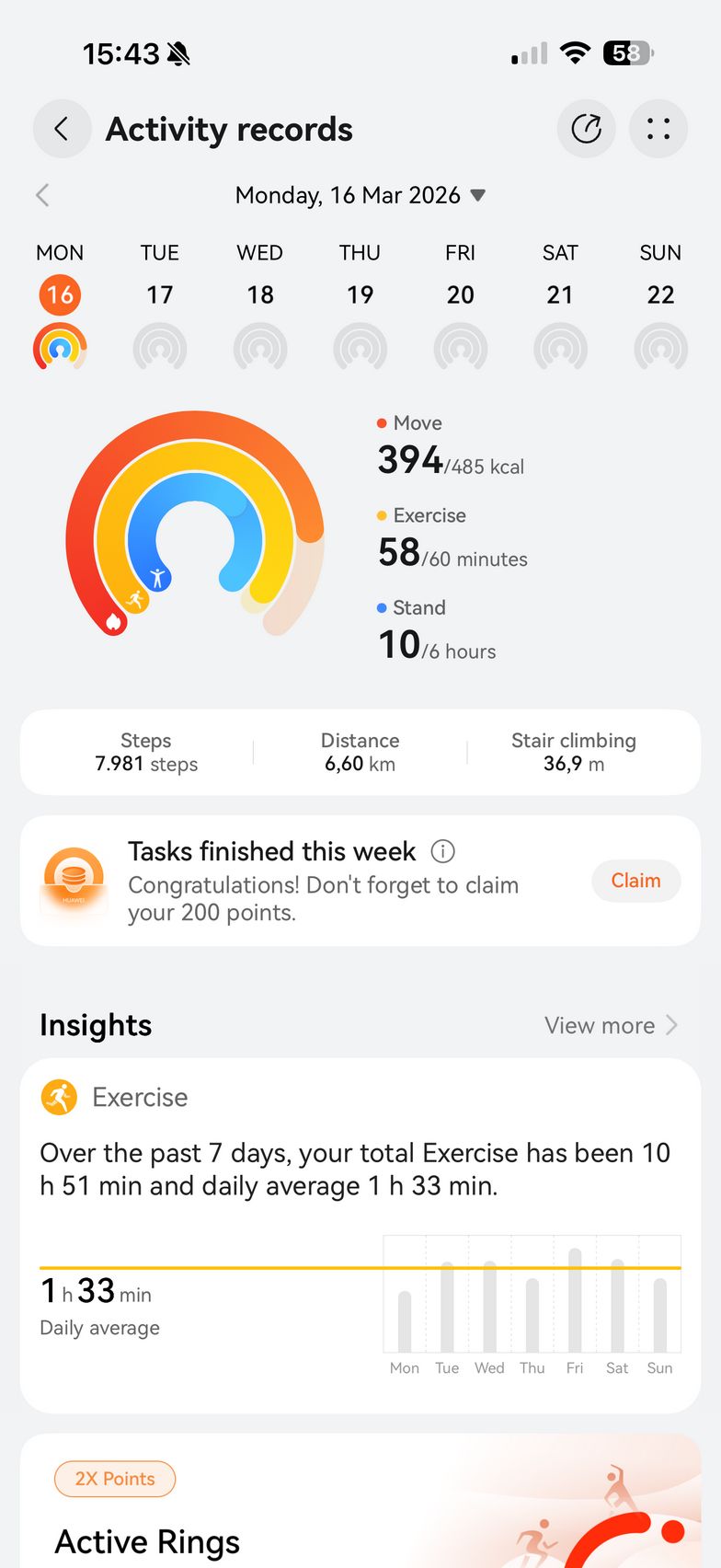721x1568 pixels.
Task: Claim the 200 weekly task points
Action: 635,881
